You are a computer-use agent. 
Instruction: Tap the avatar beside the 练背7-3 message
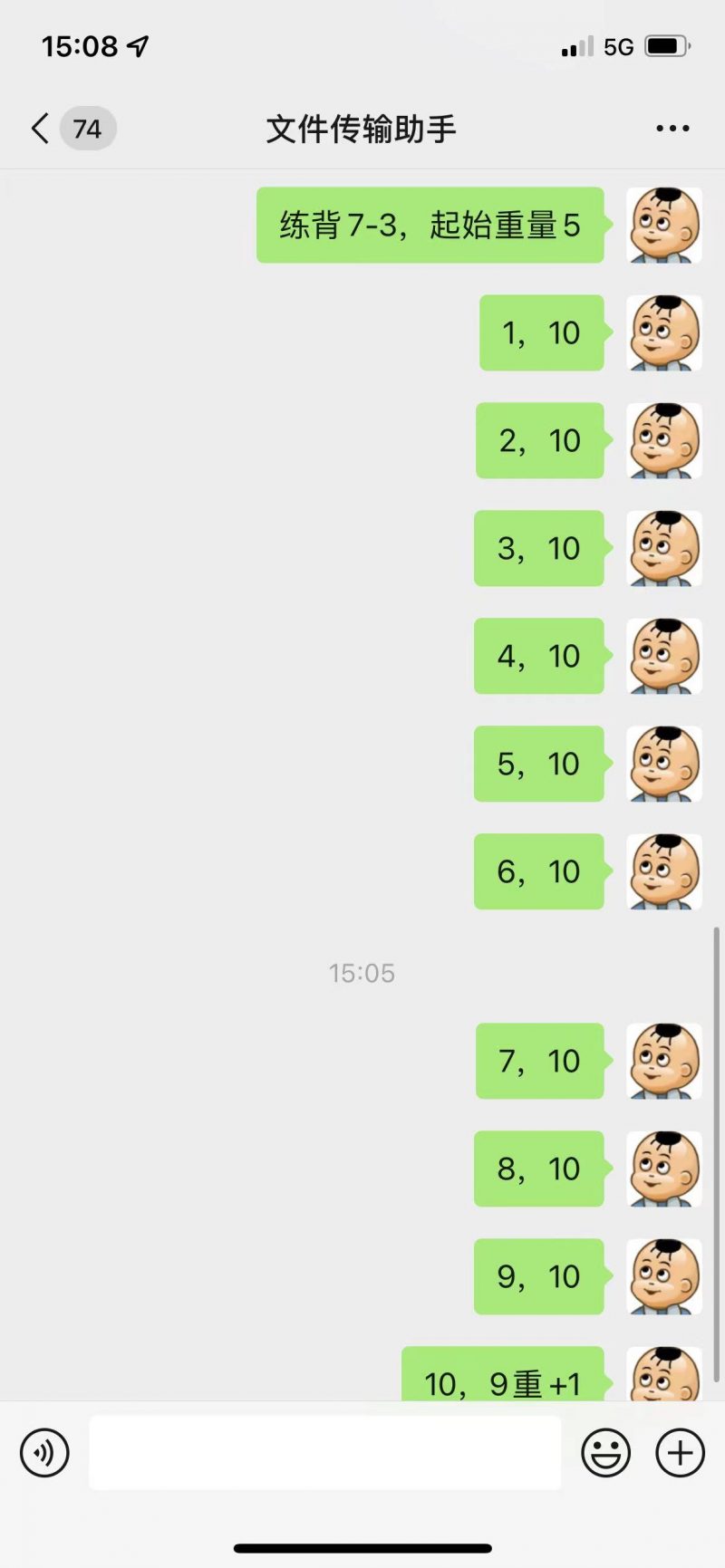click(x=664, y=226)
